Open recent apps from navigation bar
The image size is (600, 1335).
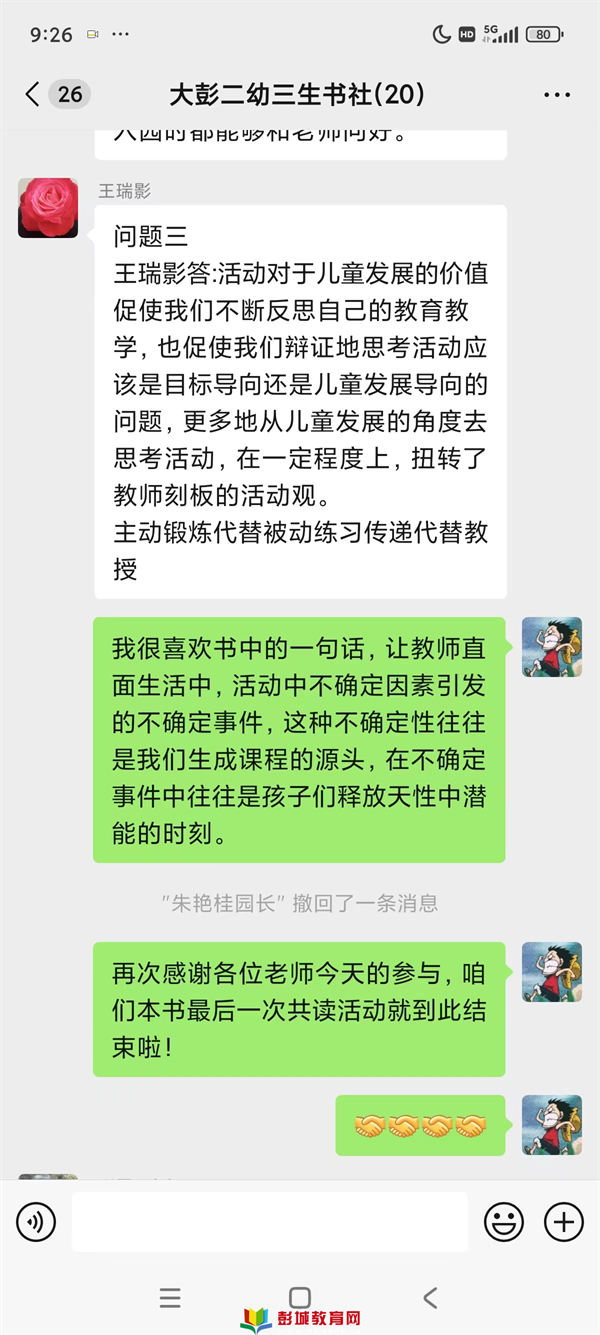click(x=170, y=1298)
